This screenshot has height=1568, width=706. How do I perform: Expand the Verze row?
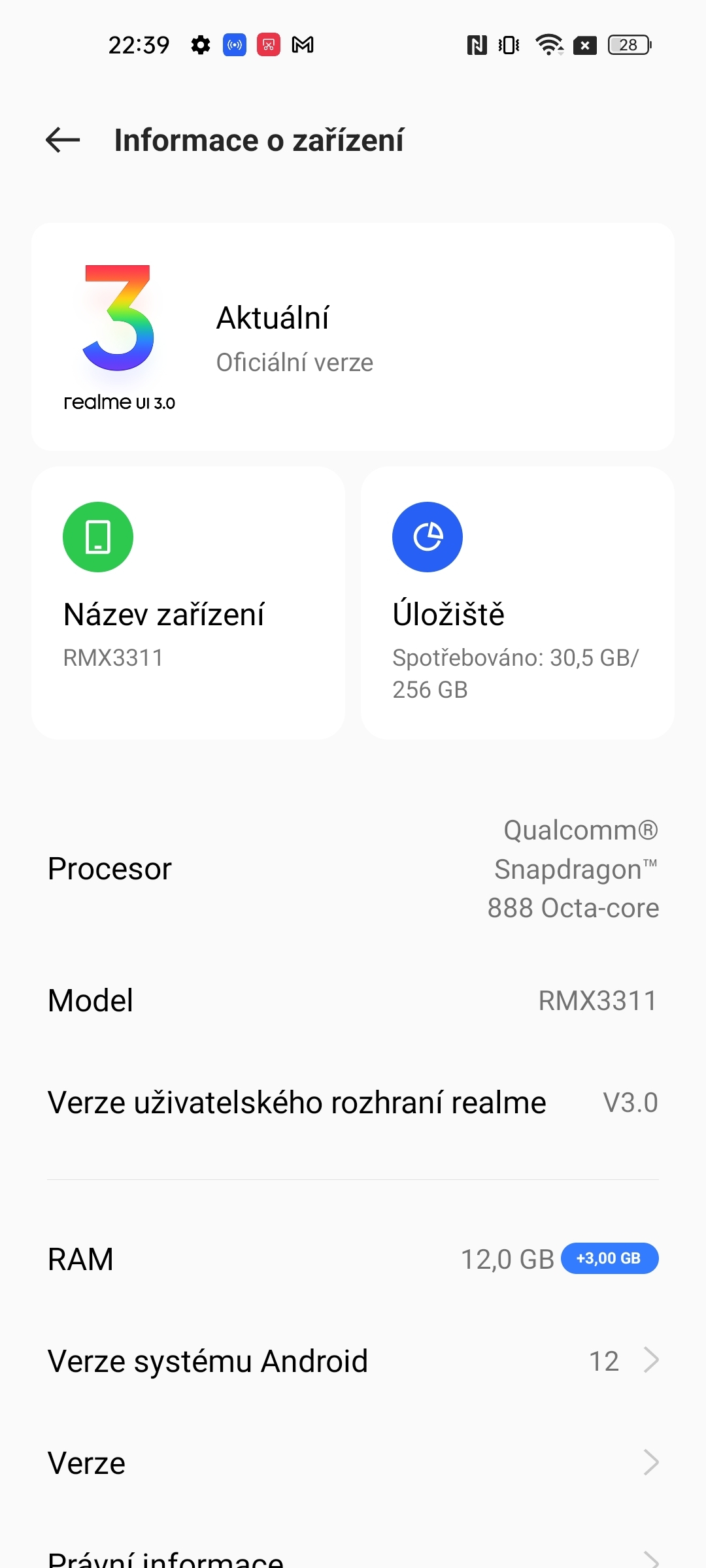click(x=353, y=1462)
